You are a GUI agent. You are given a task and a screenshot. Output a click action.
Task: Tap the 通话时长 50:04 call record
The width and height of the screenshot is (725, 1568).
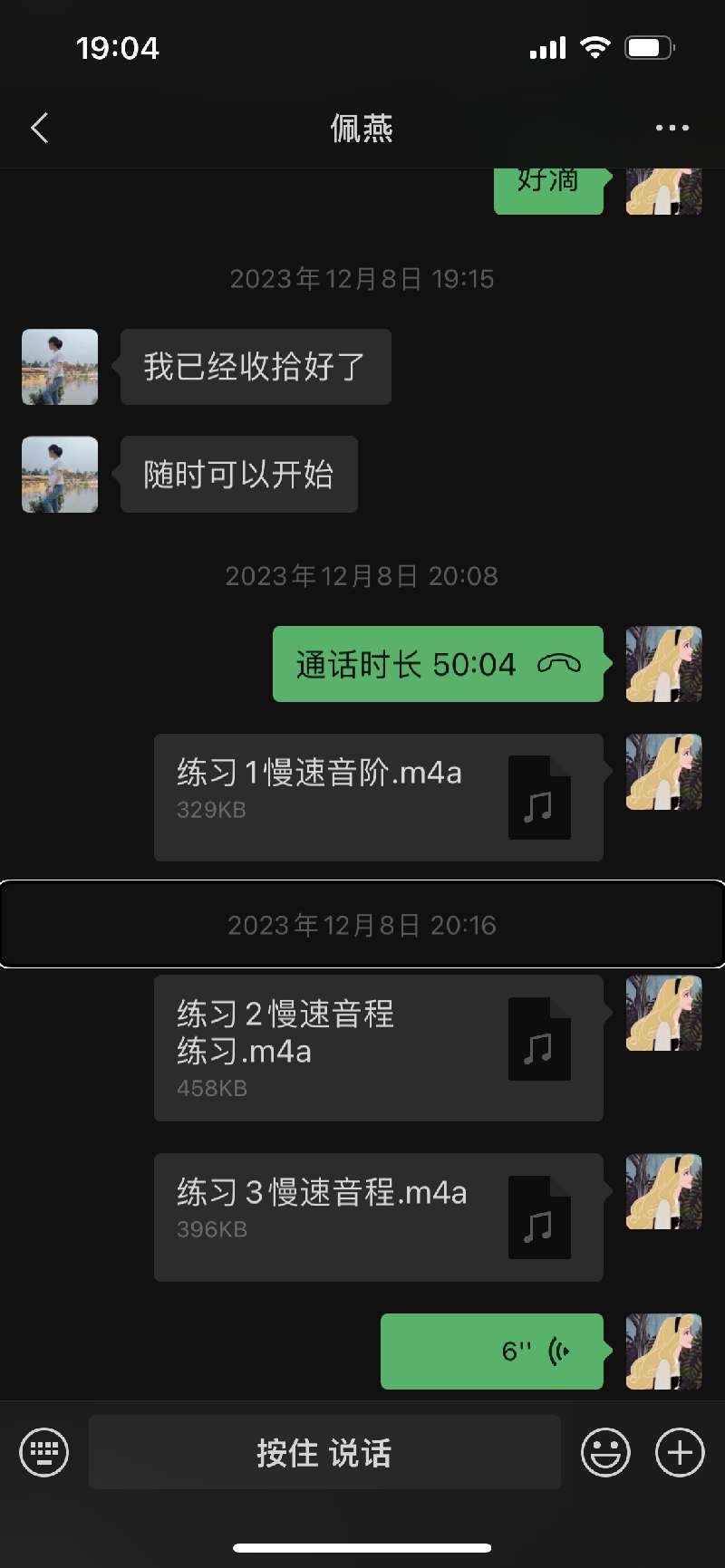(438, 664)
